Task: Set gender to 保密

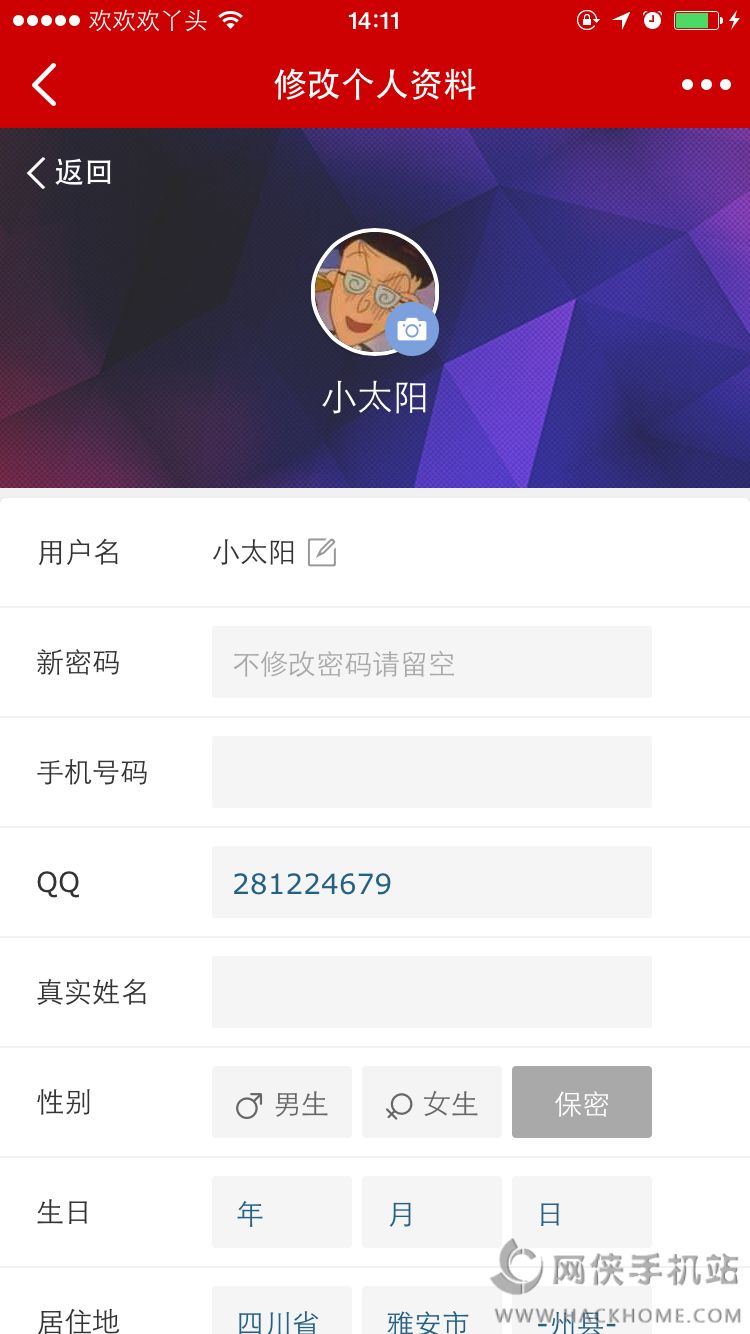Action: [x=581, y=1102]
